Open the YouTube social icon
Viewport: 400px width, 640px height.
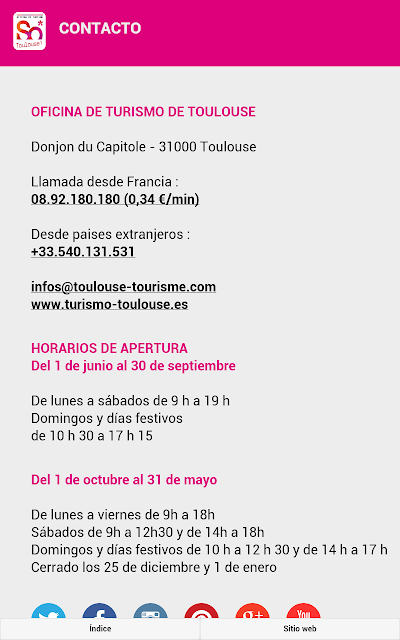[304, 611]
